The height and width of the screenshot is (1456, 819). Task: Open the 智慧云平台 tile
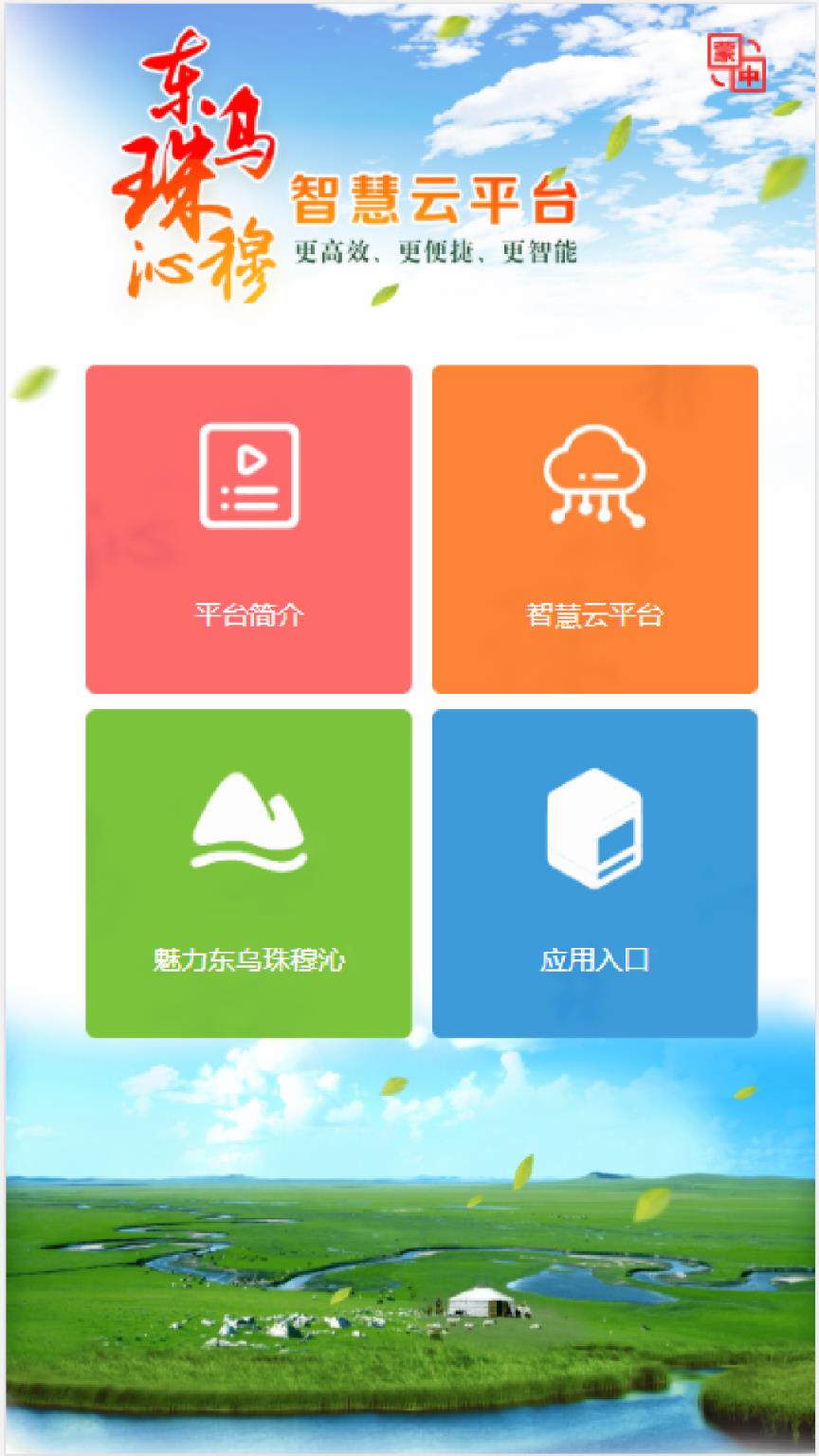click(x=595, y=529)
